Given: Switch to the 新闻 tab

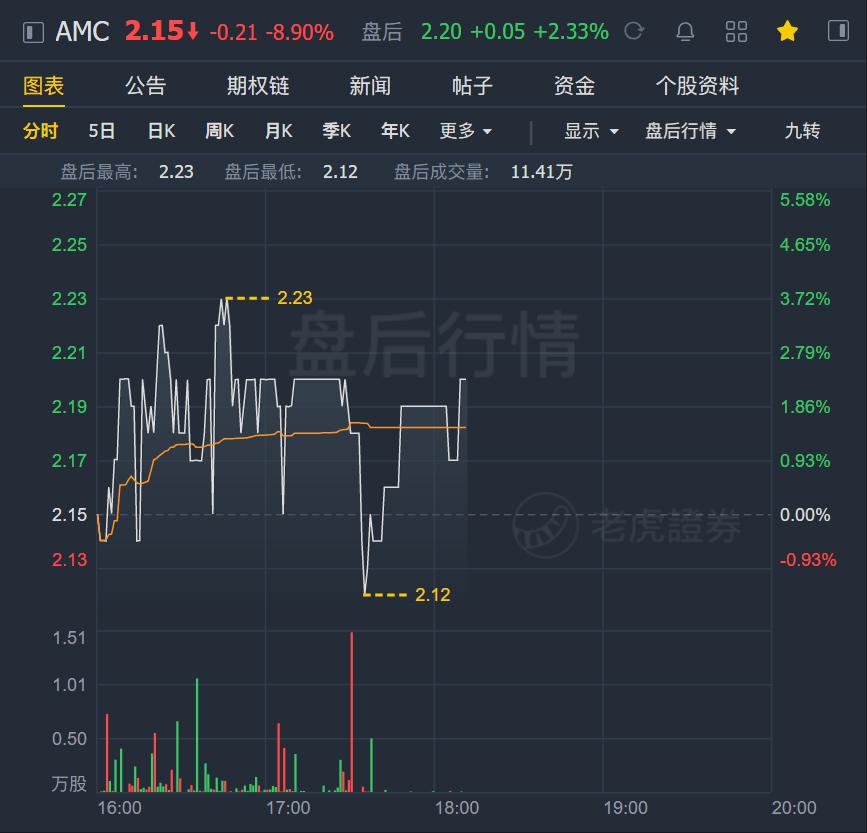Looking at the screenshot, I should (369, 86).
